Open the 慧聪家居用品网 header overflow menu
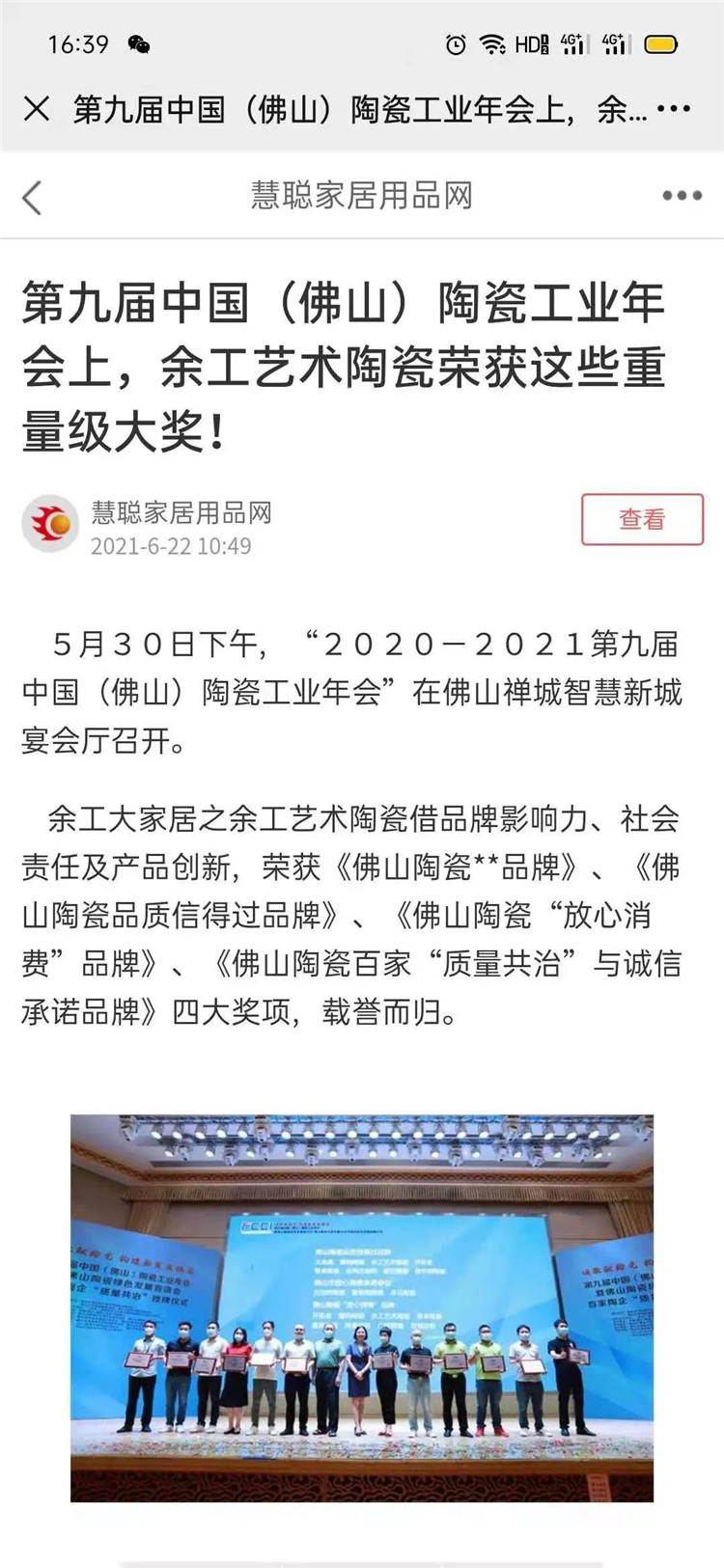Viewport: 724px width, 1568px height. 682,196
